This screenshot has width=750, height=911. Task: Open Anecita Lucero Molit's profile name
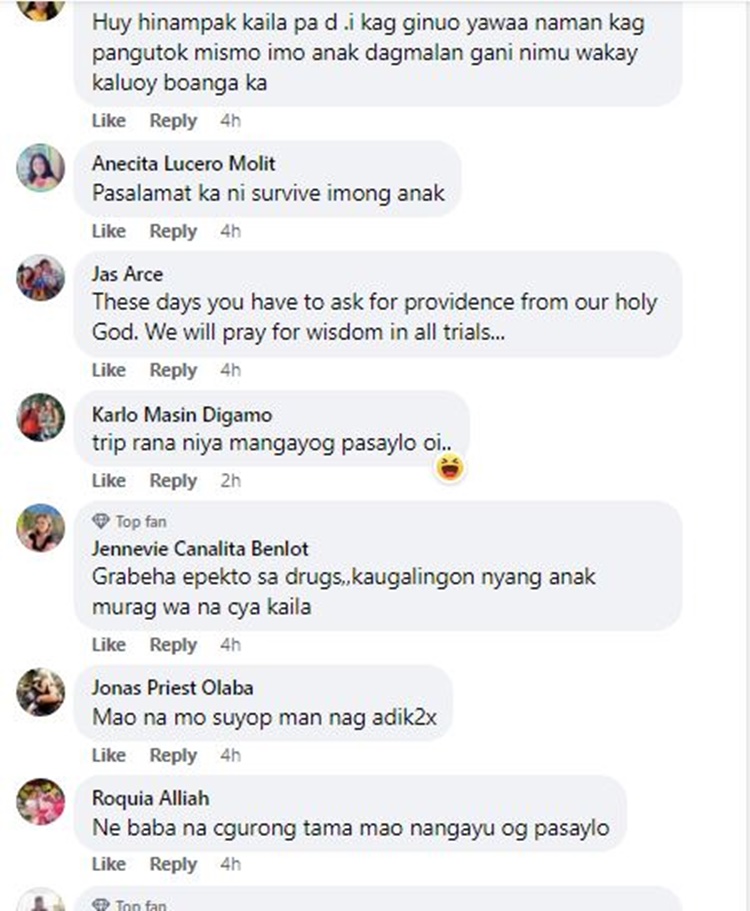(x=183, y=163)
